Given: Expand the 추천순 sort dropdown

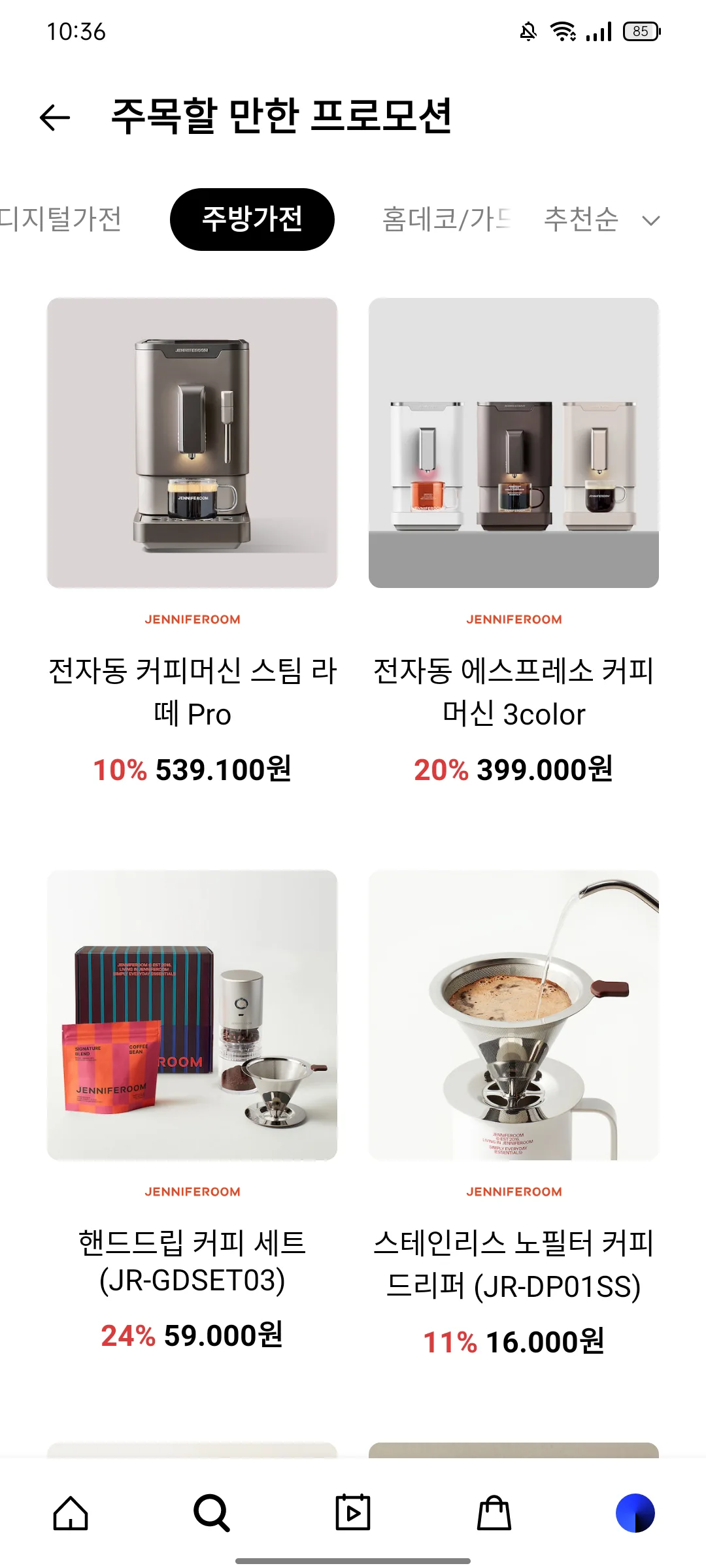Looking at the screenshot, I should click(x=602, y=220).
